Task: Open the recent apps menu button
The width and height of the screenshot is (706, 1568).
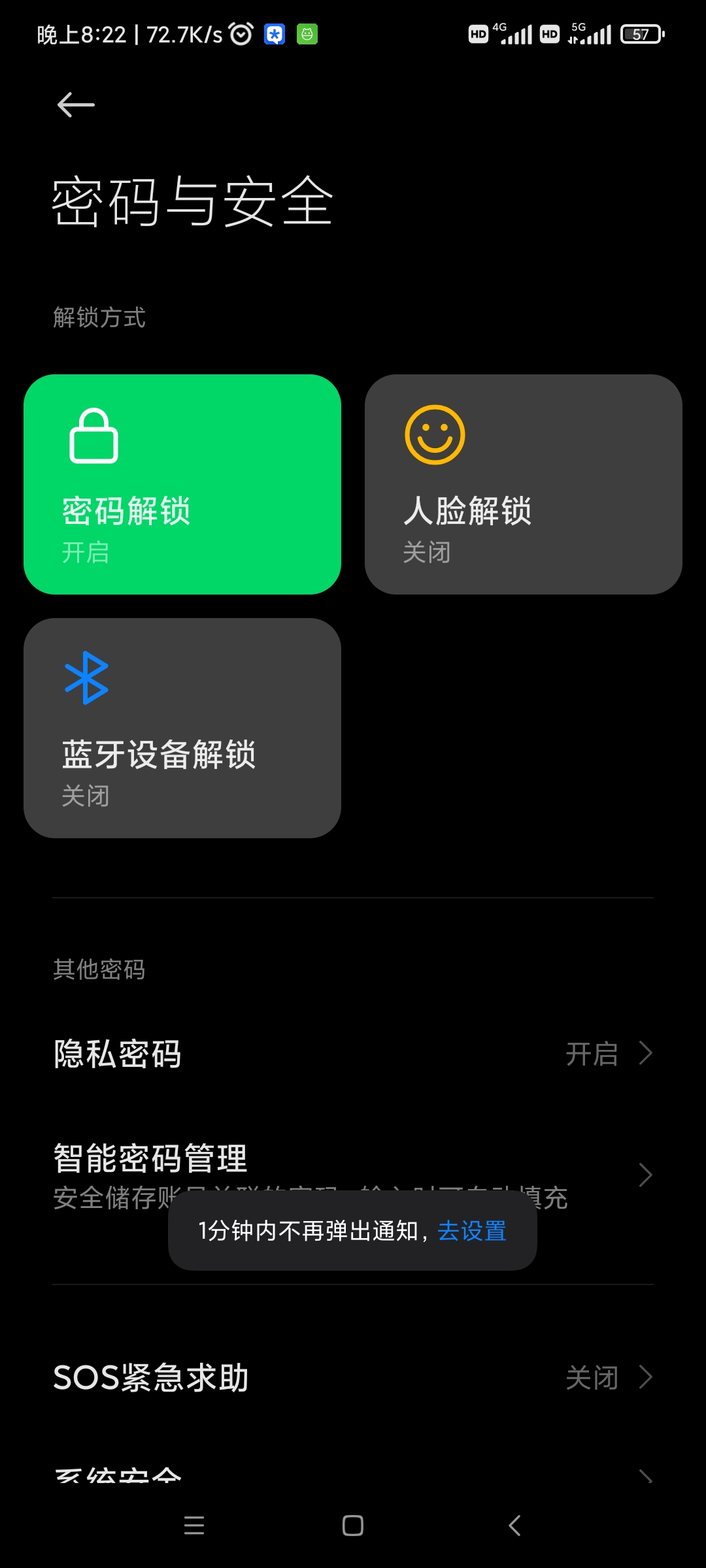Action: [x=194, y=1526]
